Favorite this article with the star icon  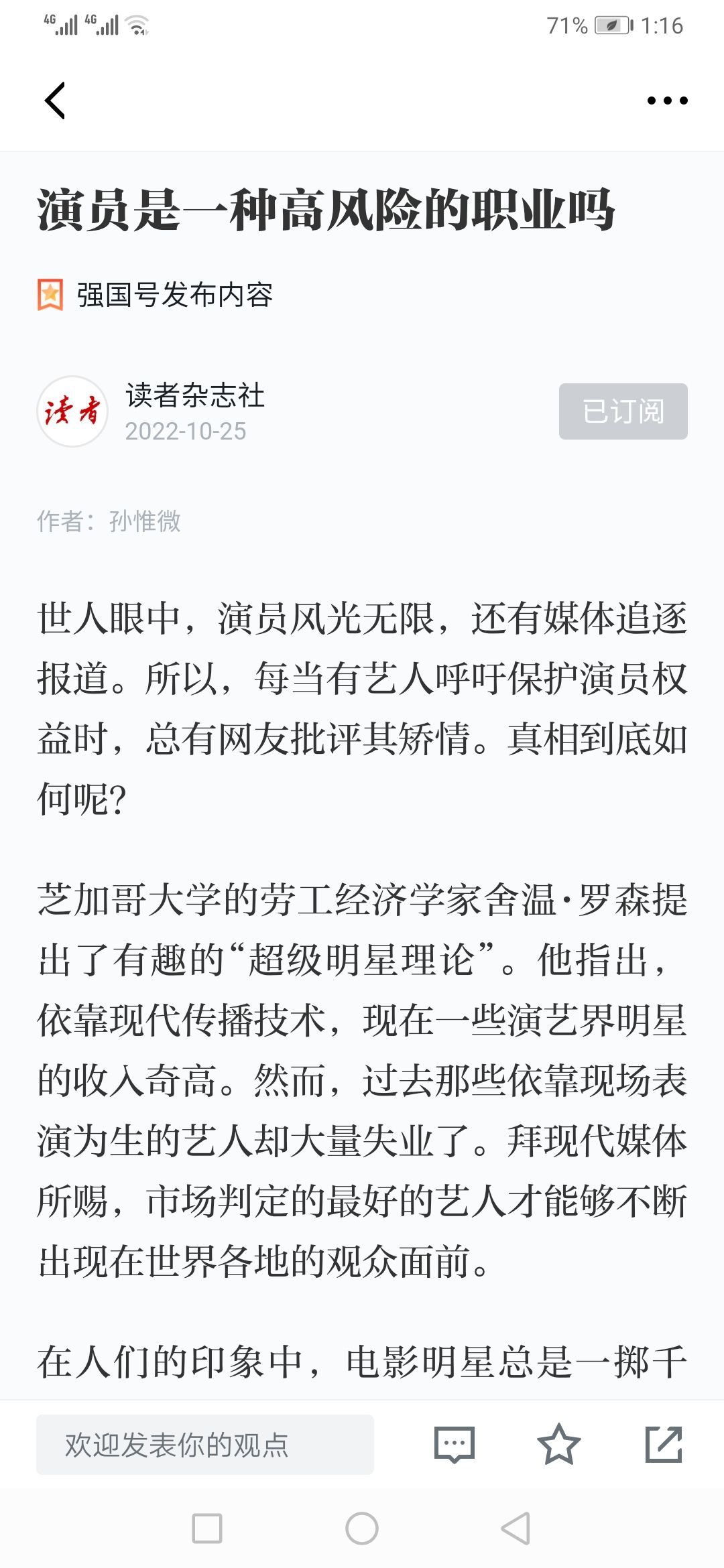558,1445
